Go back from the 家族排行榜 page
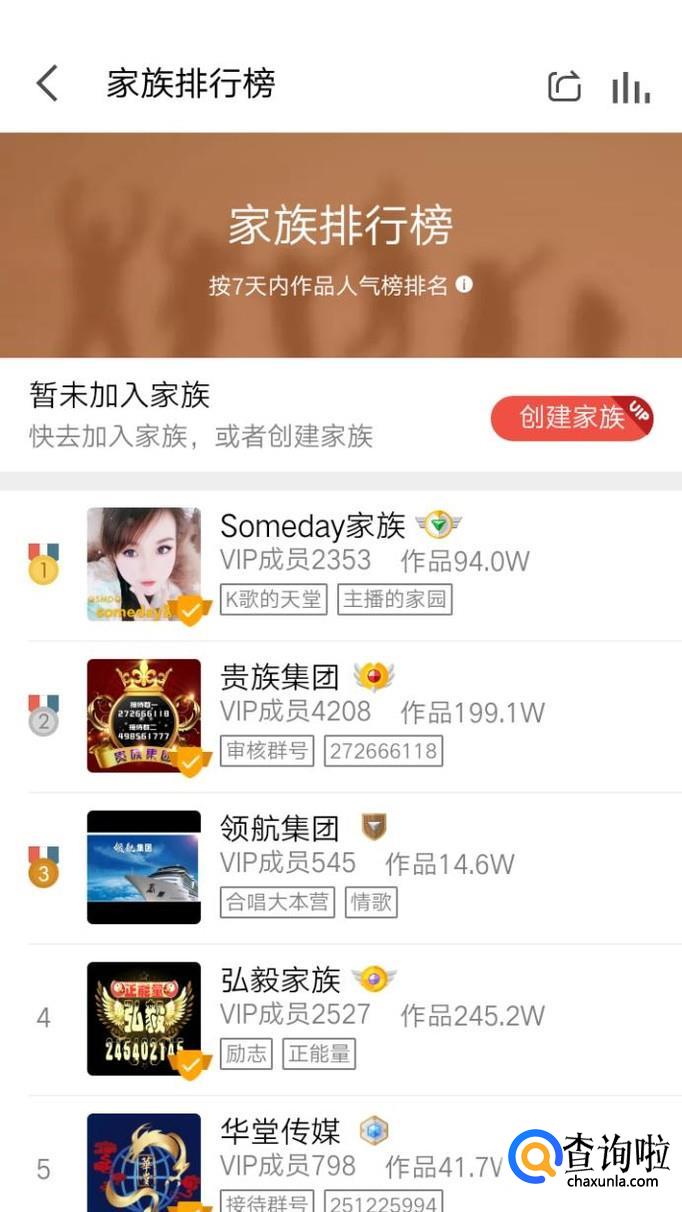Screen dimensions: 682x1212 [x=47, y=84]
